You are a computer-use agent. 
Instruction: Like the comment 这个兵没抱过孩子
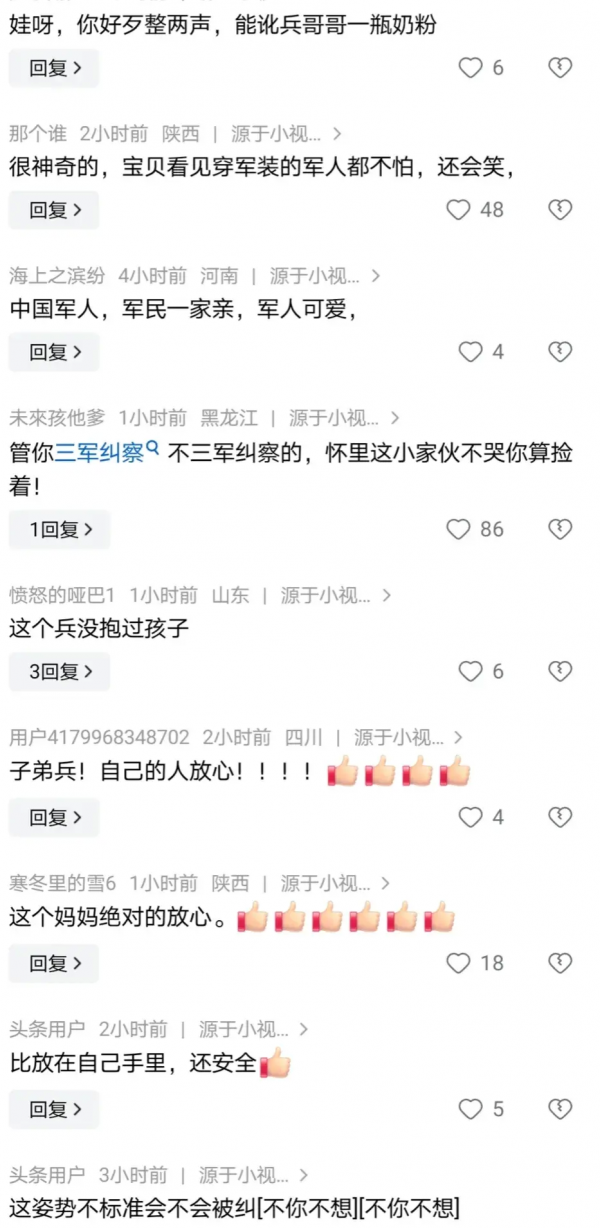coord(470,672)
